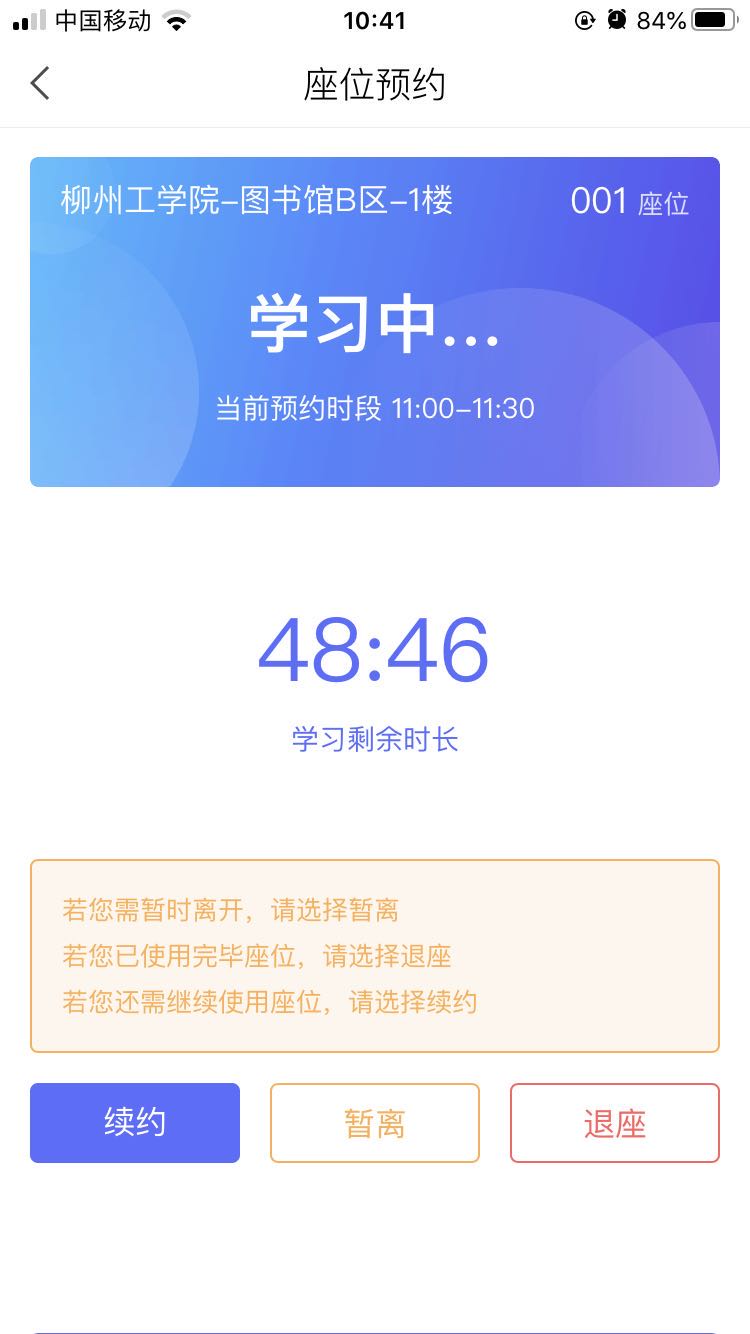Select 暂离 to leave temporarily
Screen dimensions: 750x1334
[x=375, y=1123]
